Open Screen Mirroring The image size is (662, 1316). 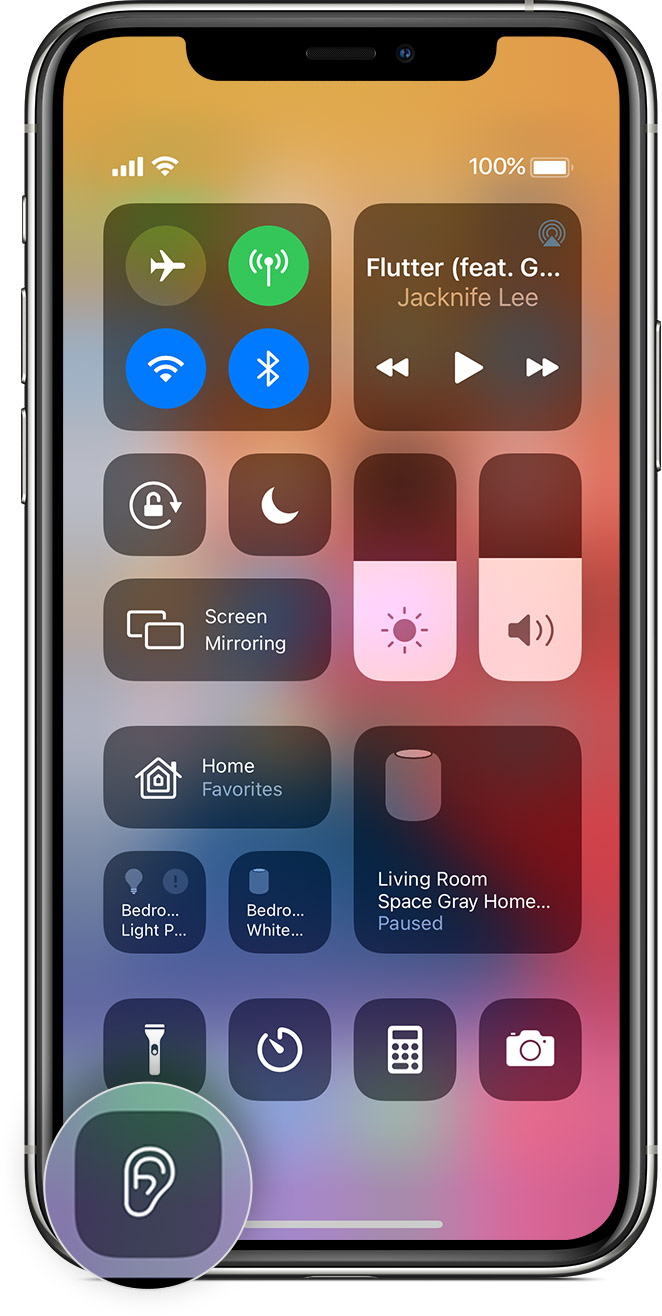tap(217, 630)
